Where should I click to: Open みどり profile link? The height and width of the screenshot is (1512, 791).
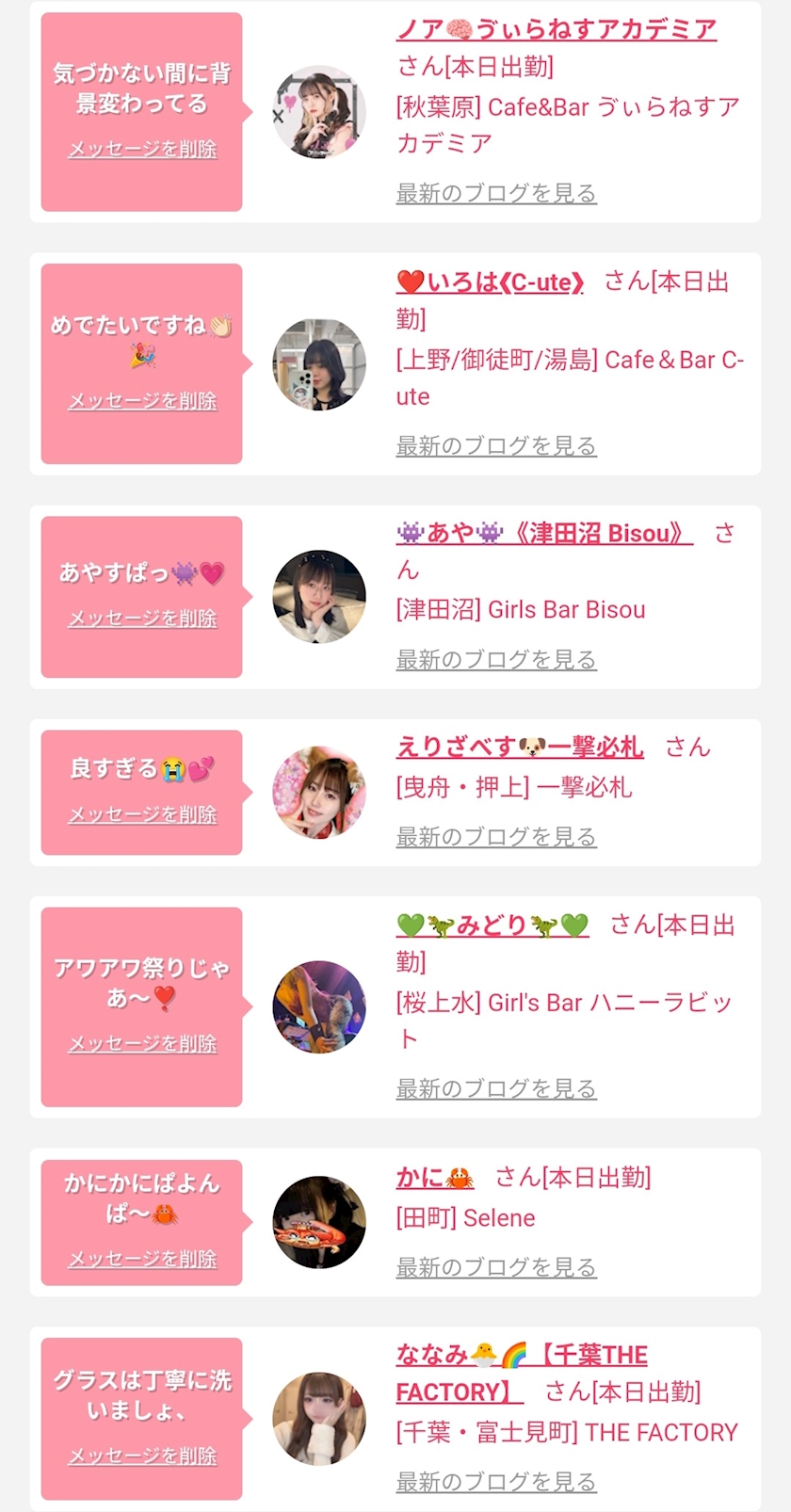pyautogui.click(x=492, y=925)
